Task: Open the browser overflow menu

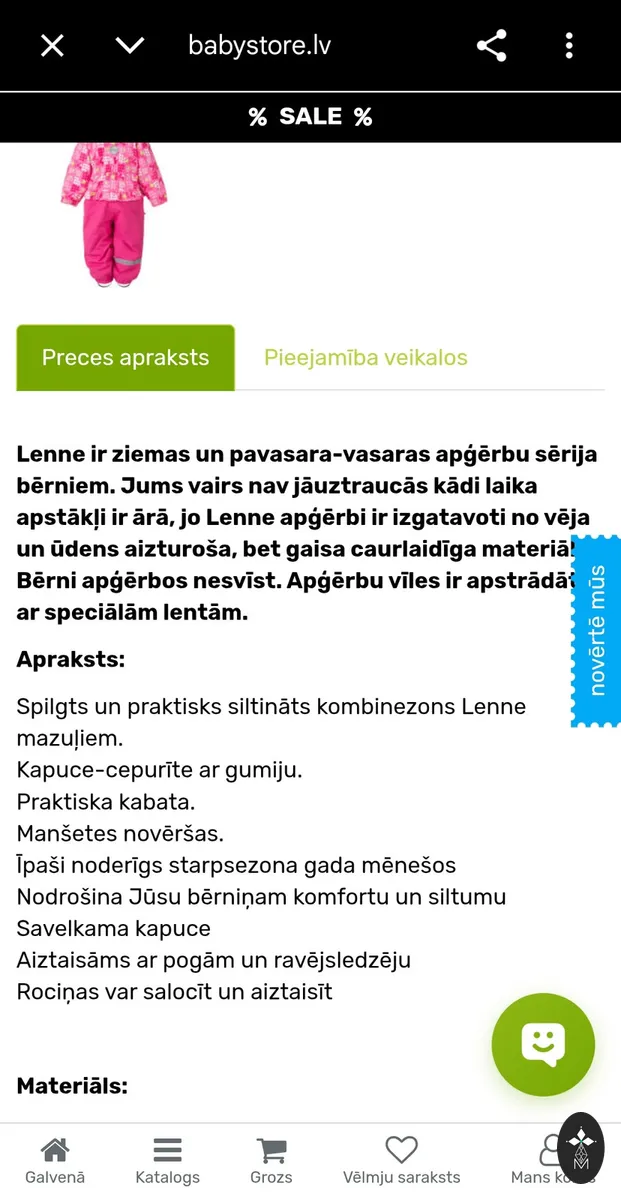Action: click(569, 46)
